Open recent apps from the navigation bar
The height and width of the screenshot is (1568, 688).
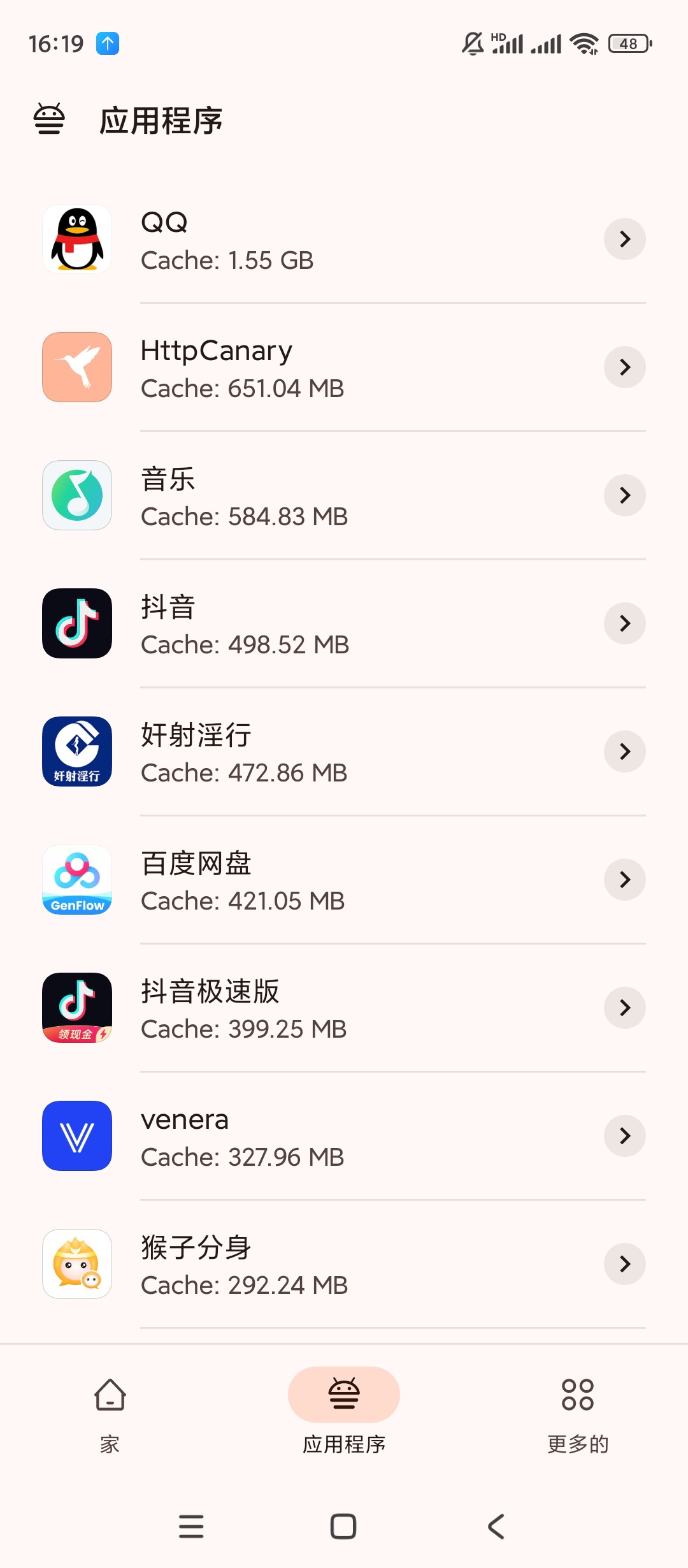point(191,1527)
